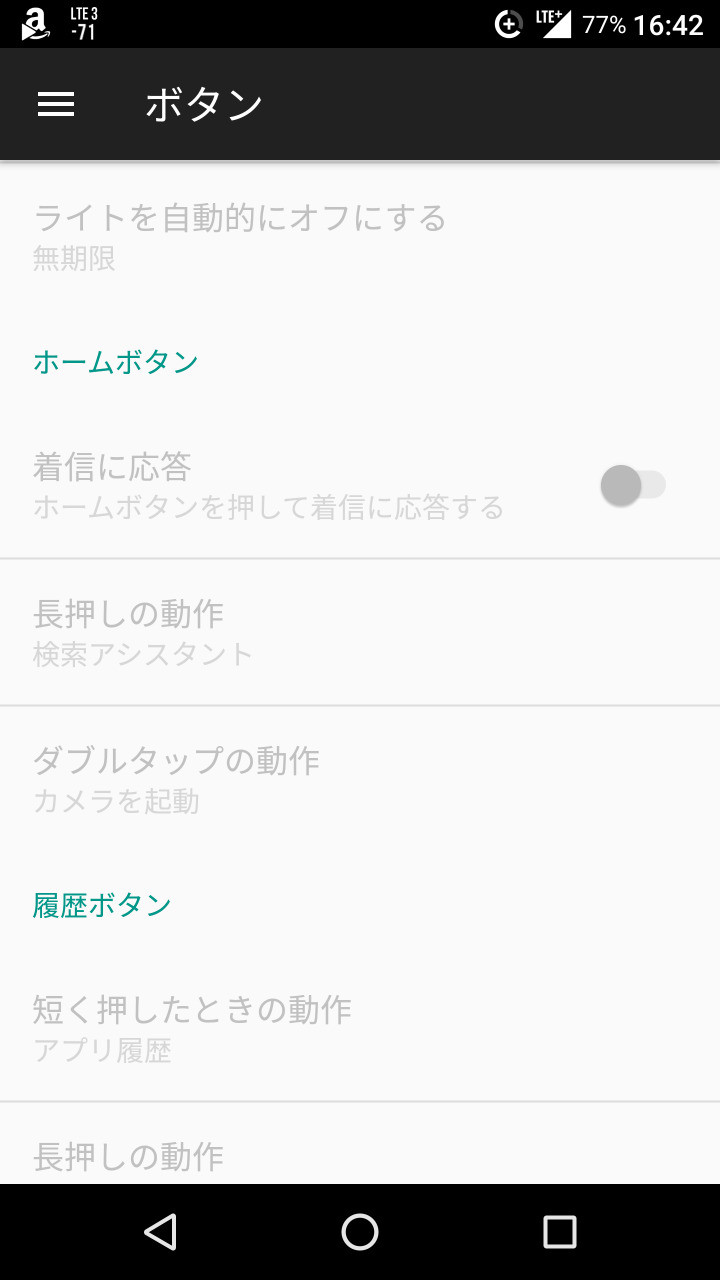Open 長押しの動作 showing 検索アシスタント

[x=360, y=632]
